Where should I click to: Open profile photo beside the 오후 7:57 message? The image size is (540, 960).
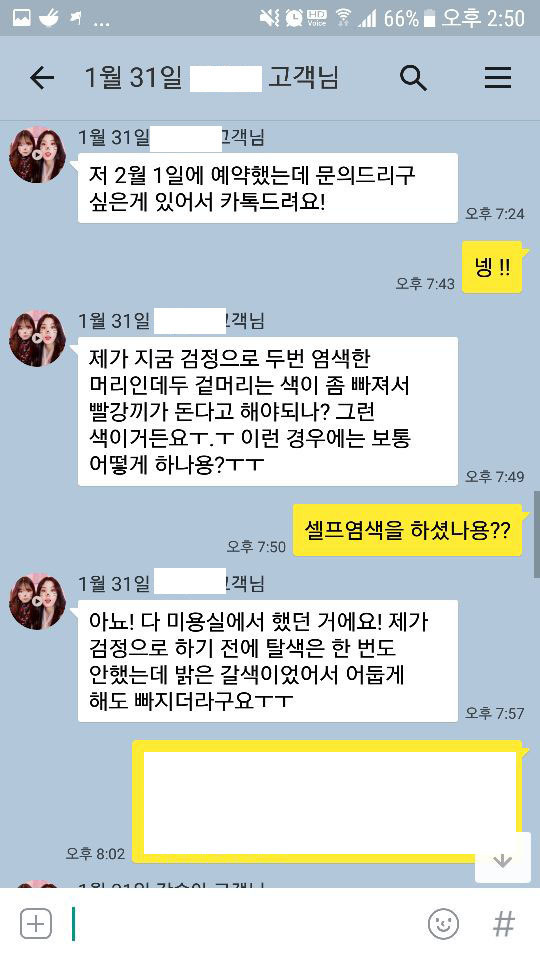[37, 601]
